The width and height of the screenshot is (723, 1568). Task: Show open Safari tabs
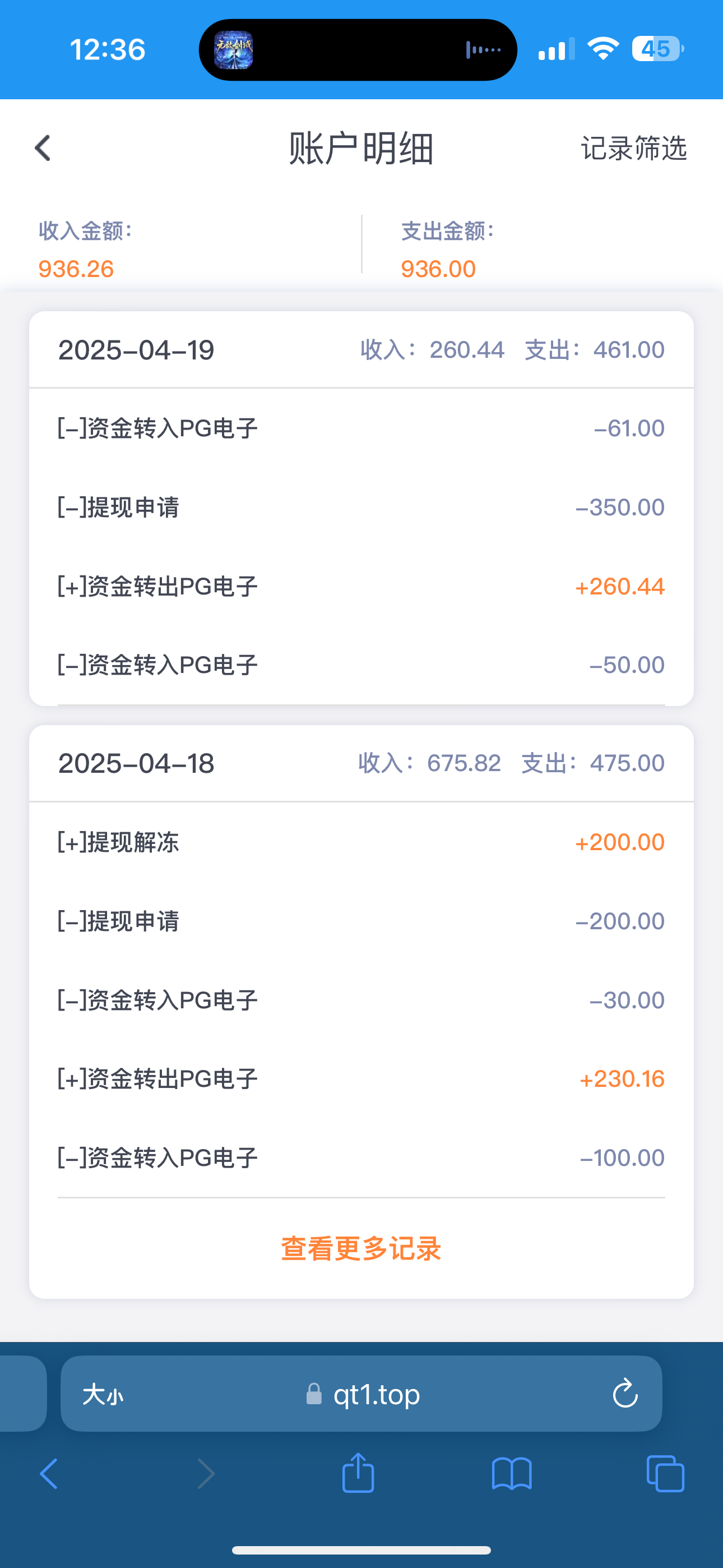[665, 1474]
